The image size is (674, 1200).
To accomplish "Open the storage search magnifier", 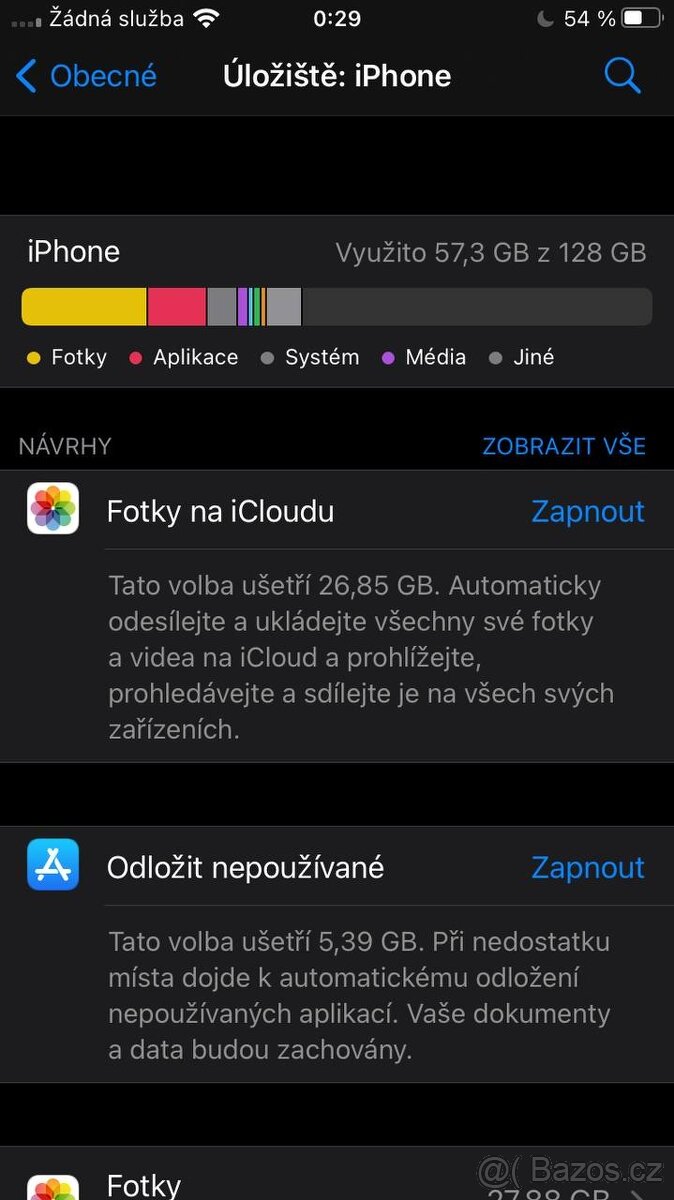I will 622,76.
